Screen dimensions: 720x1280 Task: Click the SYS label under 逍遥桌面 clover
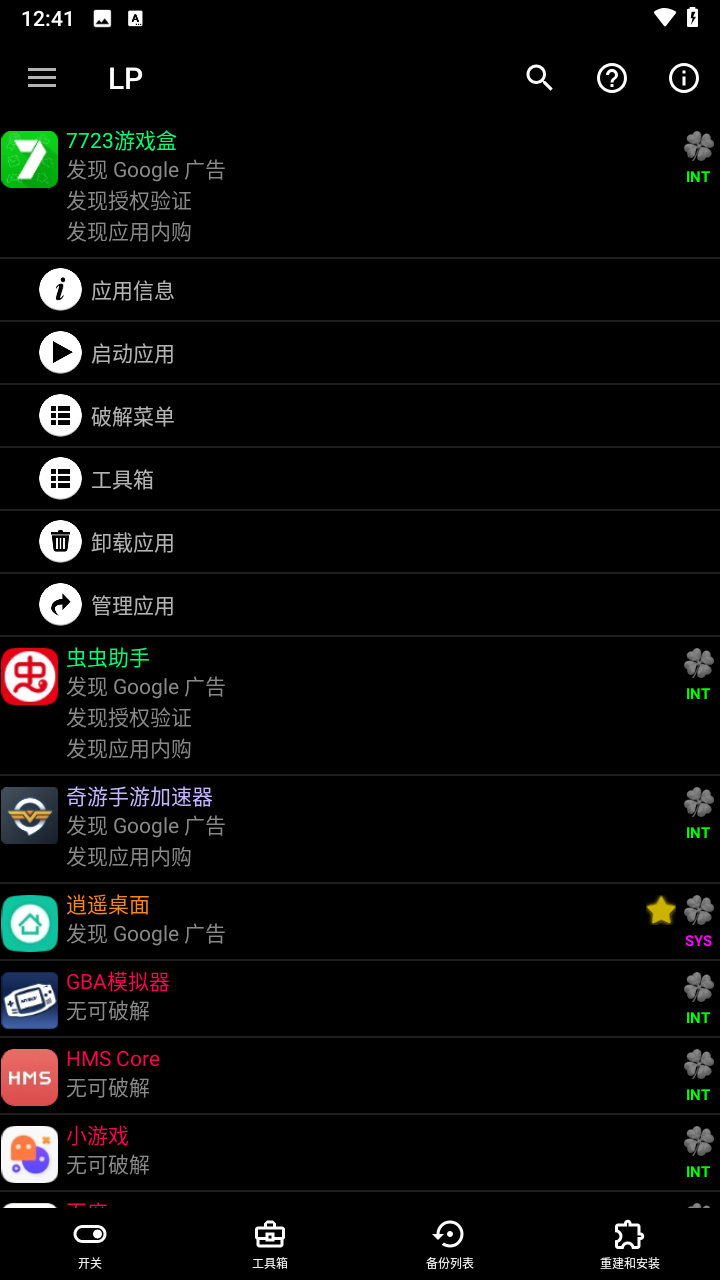click(698, 940)
